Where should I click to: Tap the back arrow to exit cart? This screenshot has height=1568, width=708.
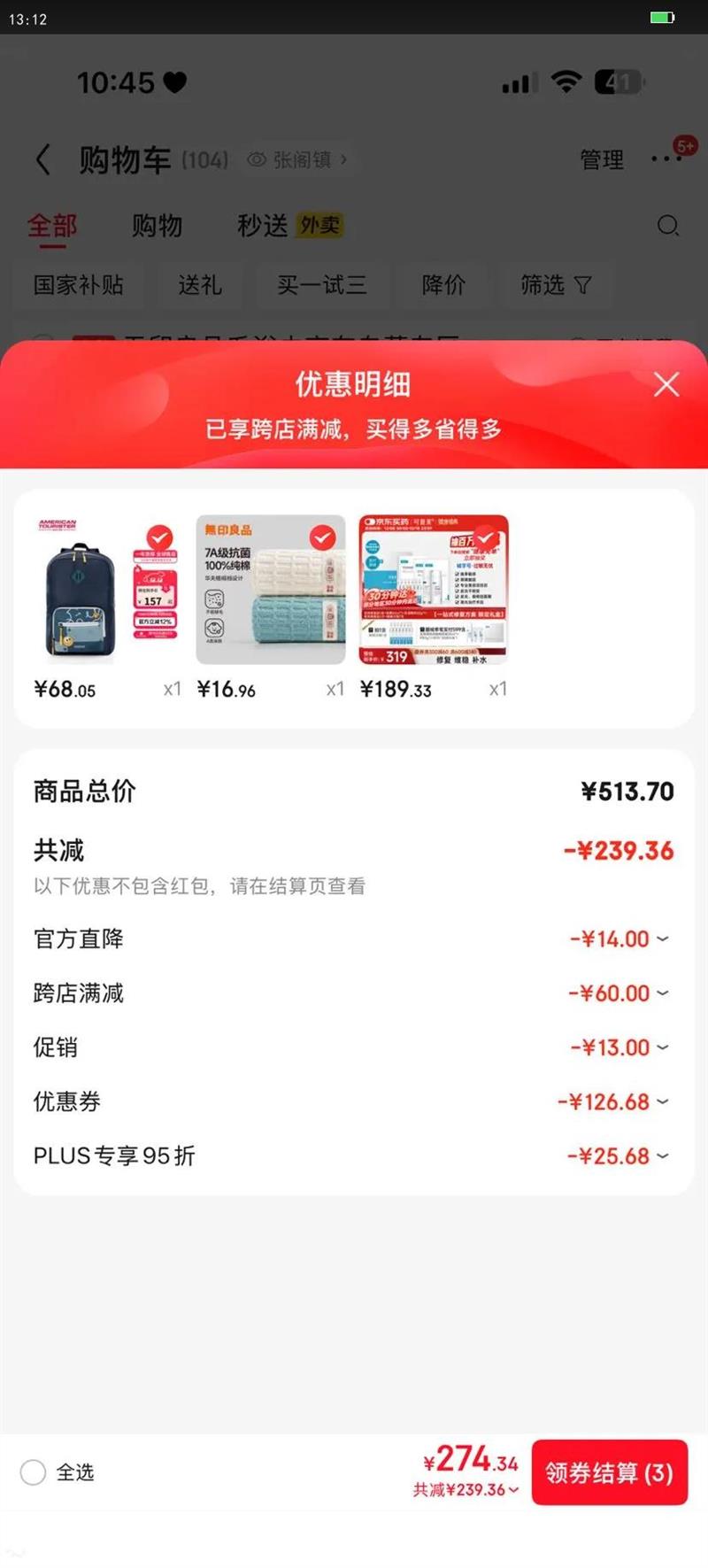coord(42,159)
